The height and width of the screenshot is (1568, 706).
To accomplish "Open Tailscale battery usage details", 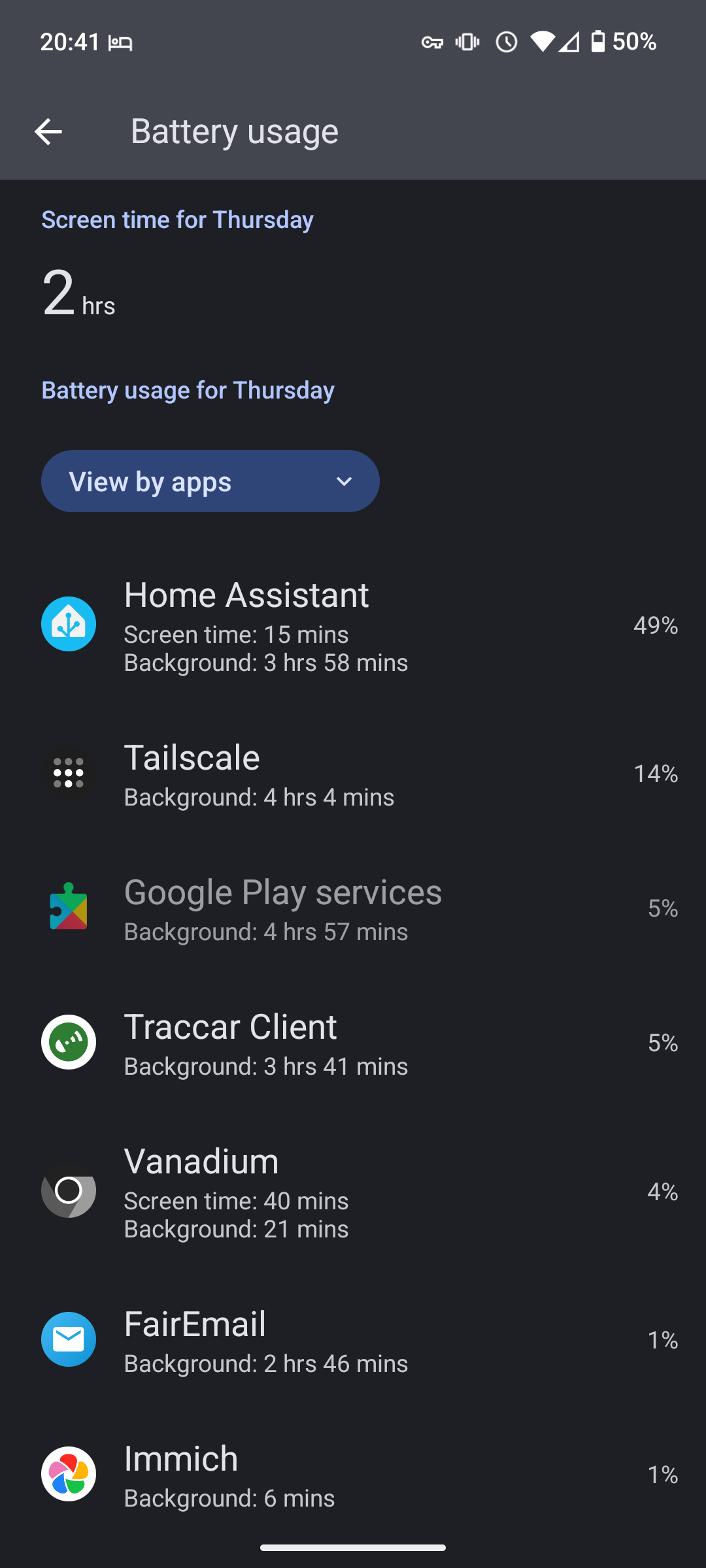I will tap(353, 775).
